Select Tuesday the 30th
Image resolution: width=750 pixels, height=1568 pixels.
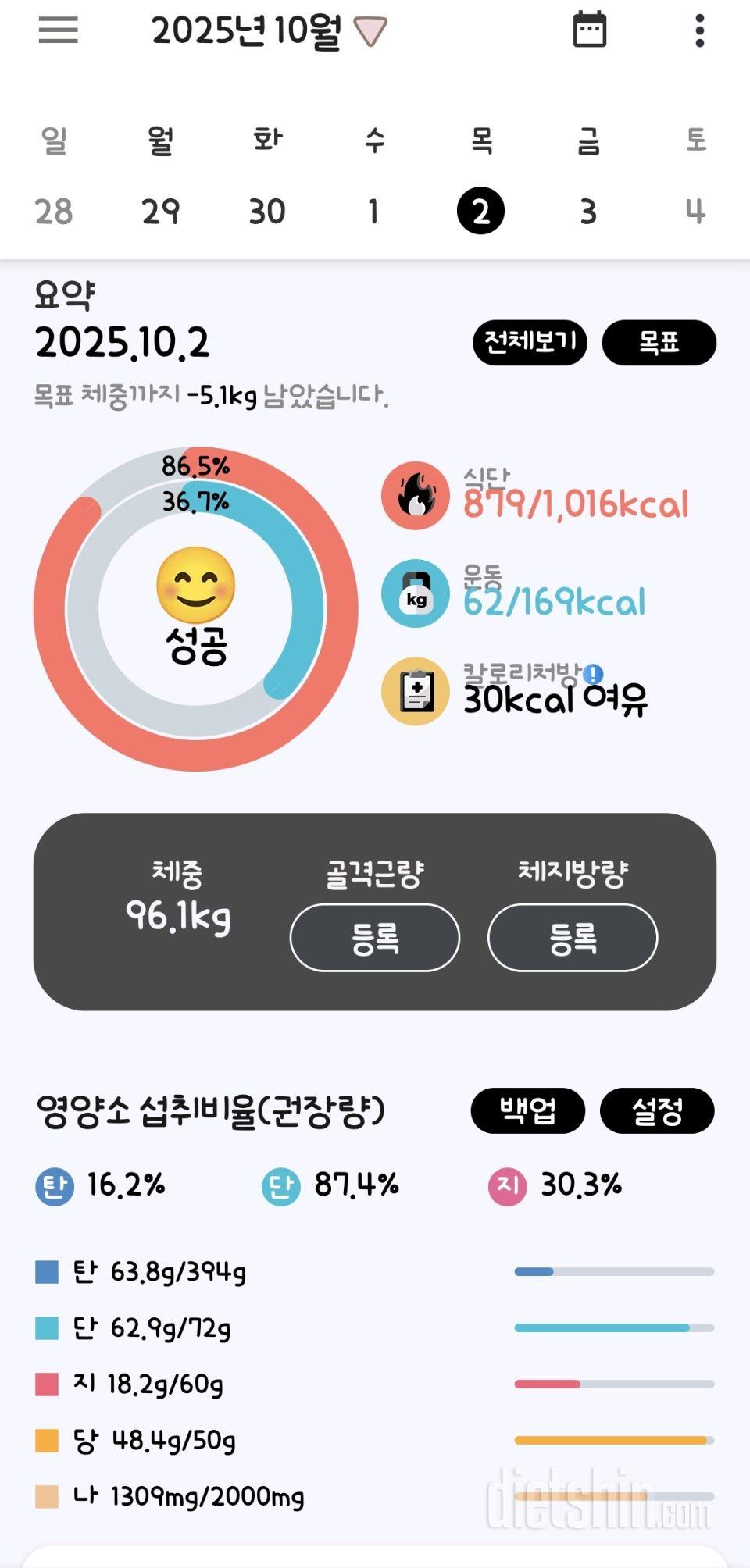(267, 211)
